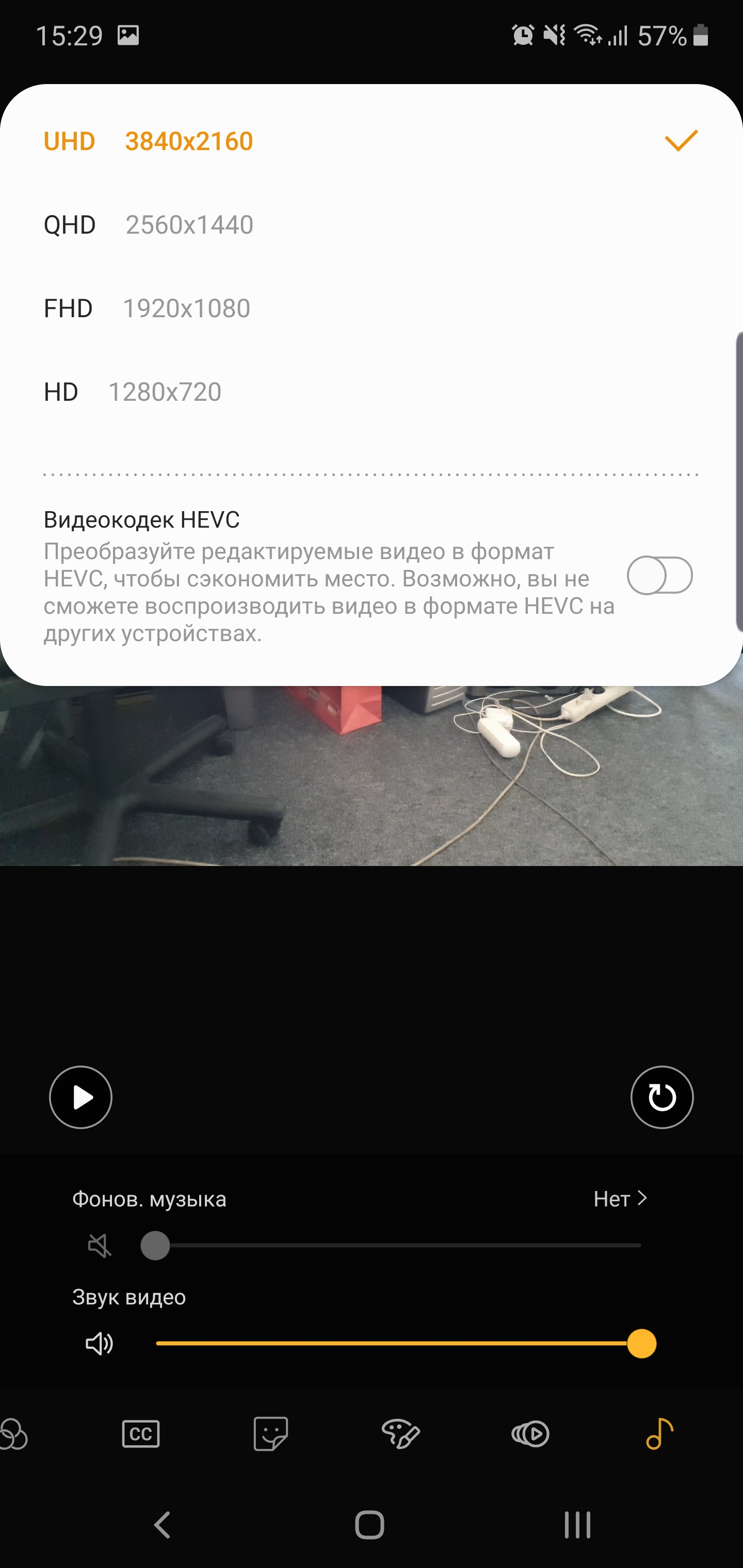Select UHD 3840x2160 resolution
The width and height of the screenshot is (743, 1568).
click(x=148, y=141)
